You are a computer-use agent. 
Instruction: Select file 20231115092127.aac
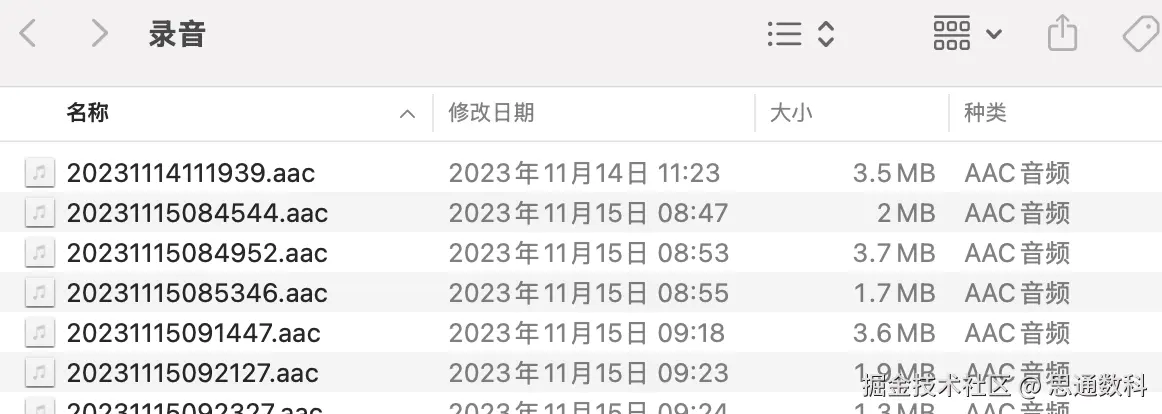coord(192,373)
